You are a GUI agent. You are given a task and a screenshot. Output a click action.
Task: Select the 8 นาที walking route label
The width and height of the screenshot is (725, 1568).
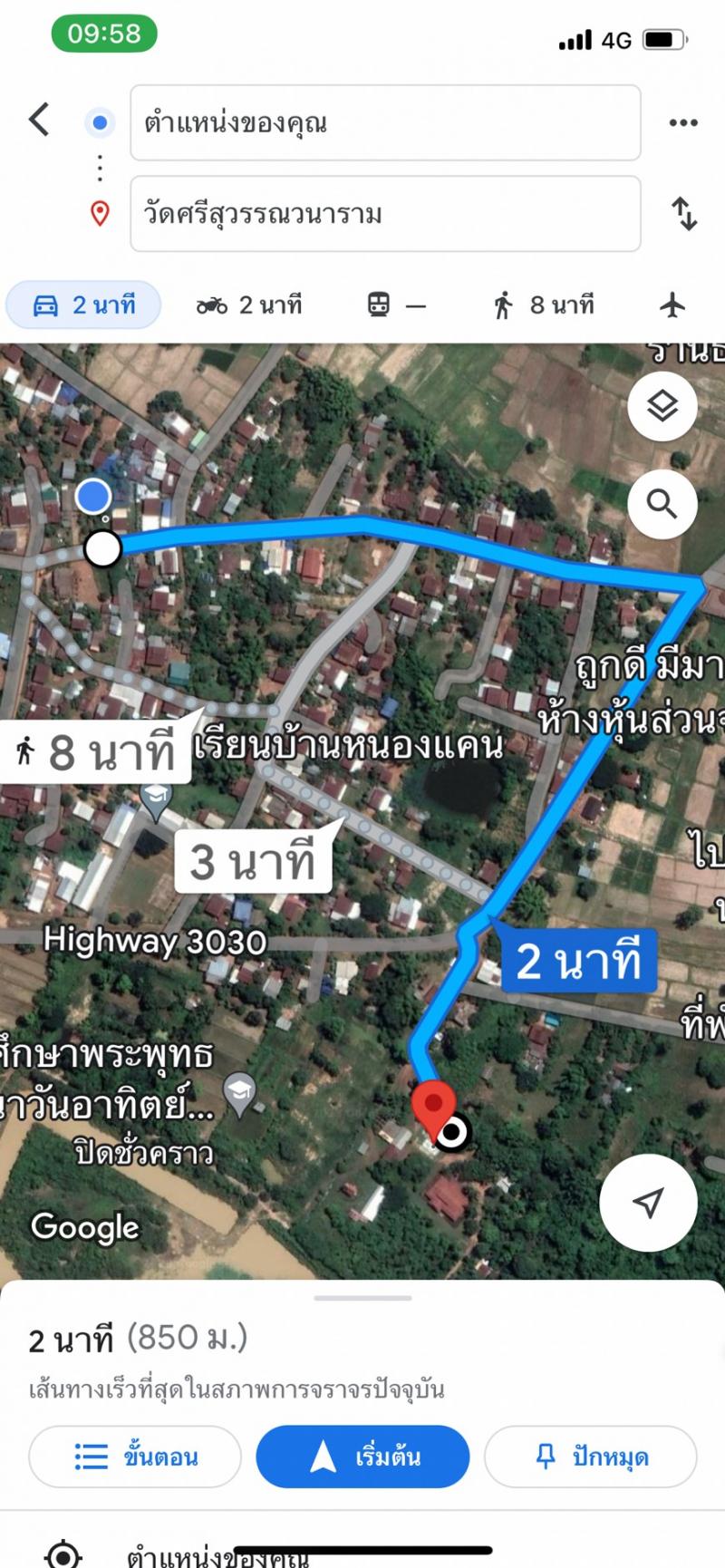point(96,752)
